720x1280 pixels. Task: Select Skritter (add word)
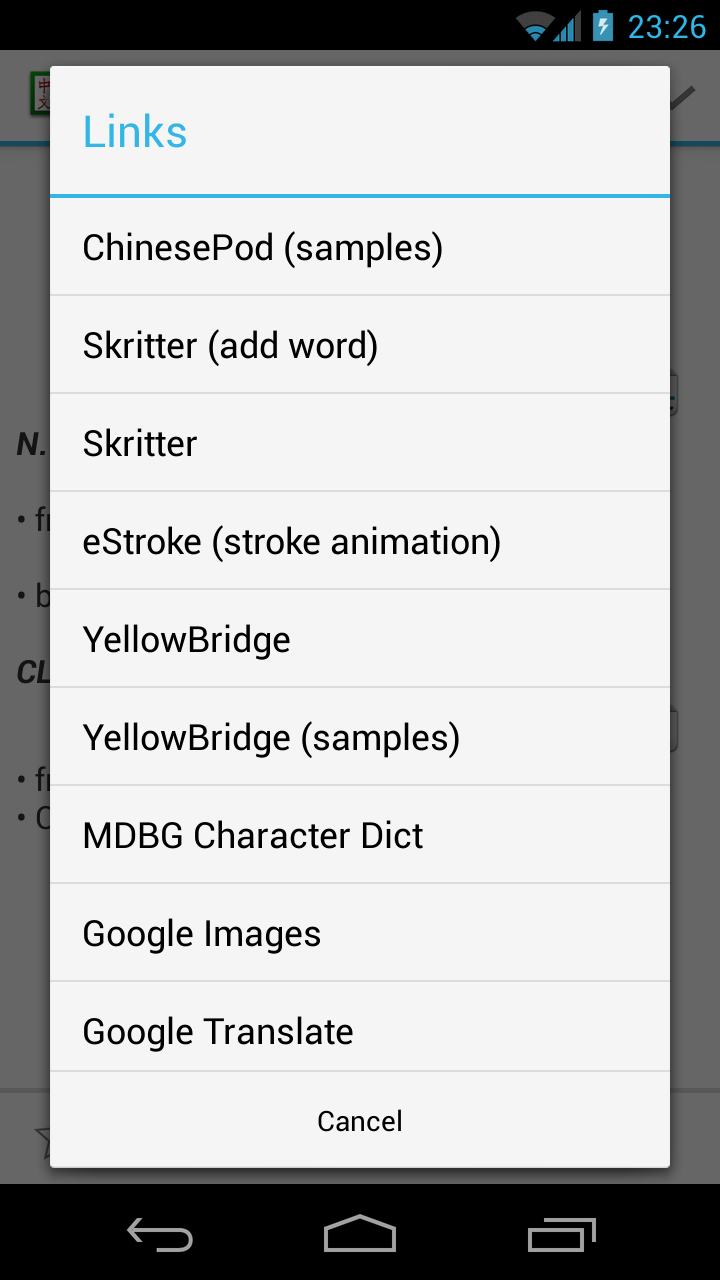(360, 346)
